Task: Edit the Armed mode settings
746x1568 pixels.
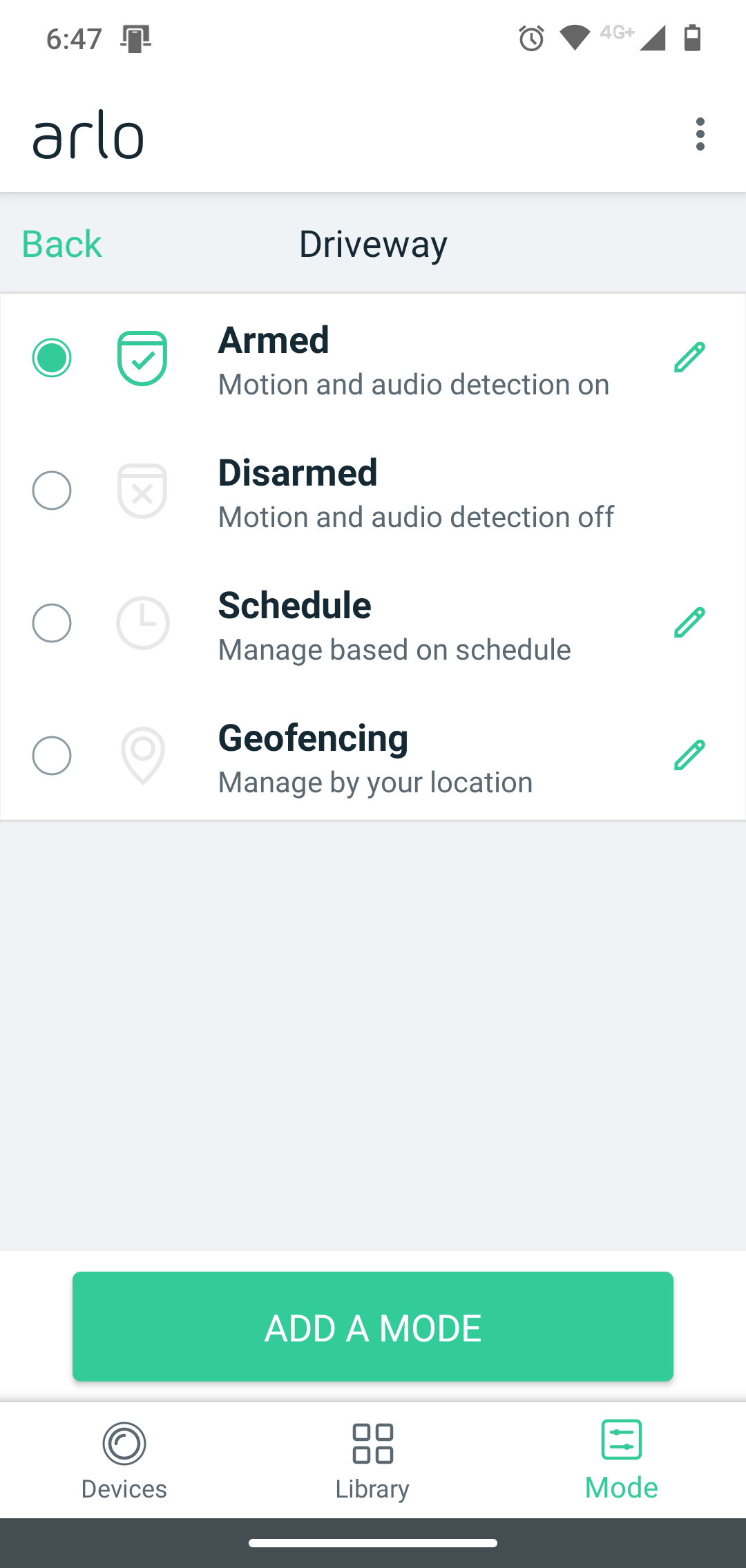Action: click(x=689, y=357)
